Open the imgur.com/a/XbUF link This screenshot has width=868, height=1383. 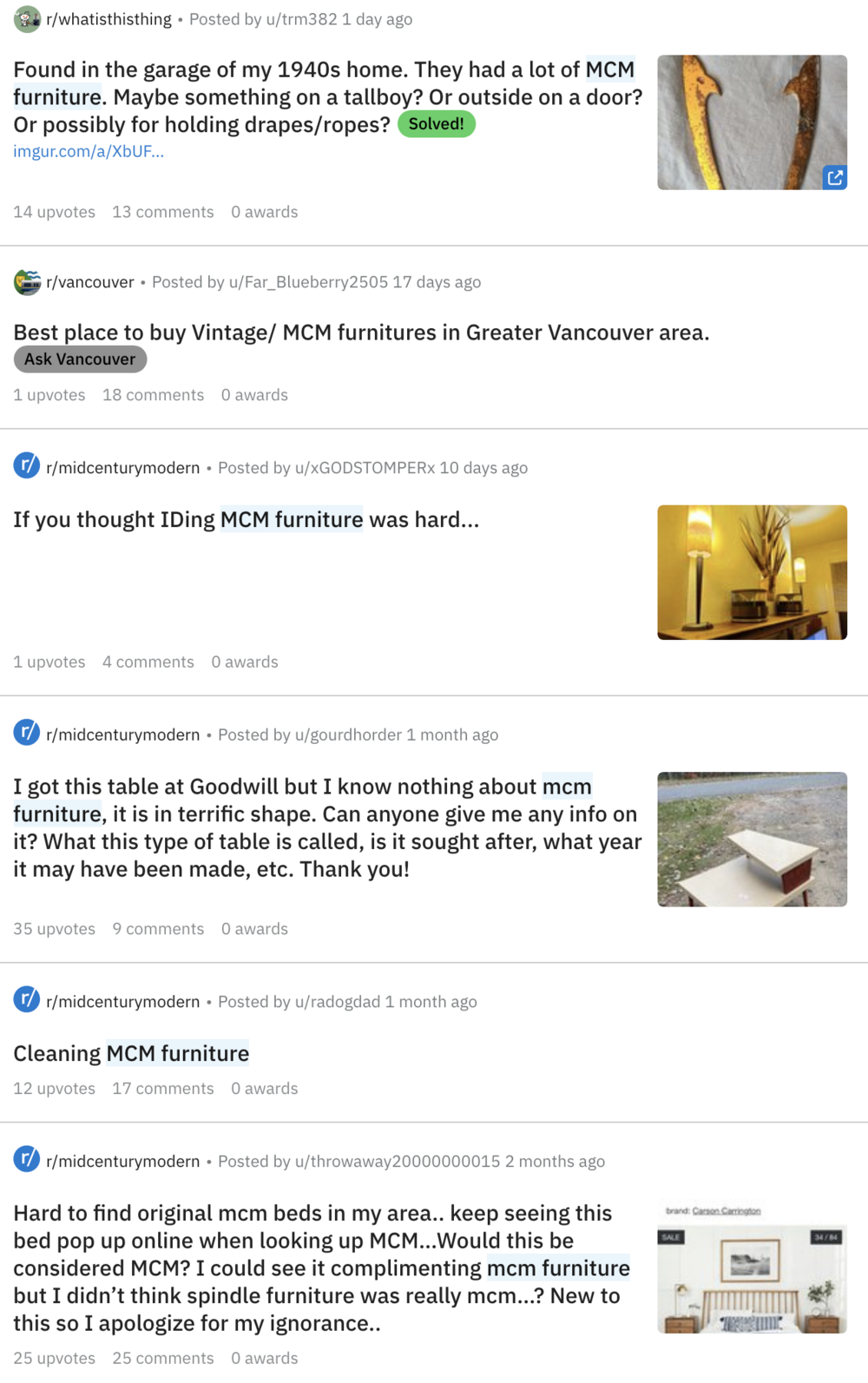(x=88, y=151)
